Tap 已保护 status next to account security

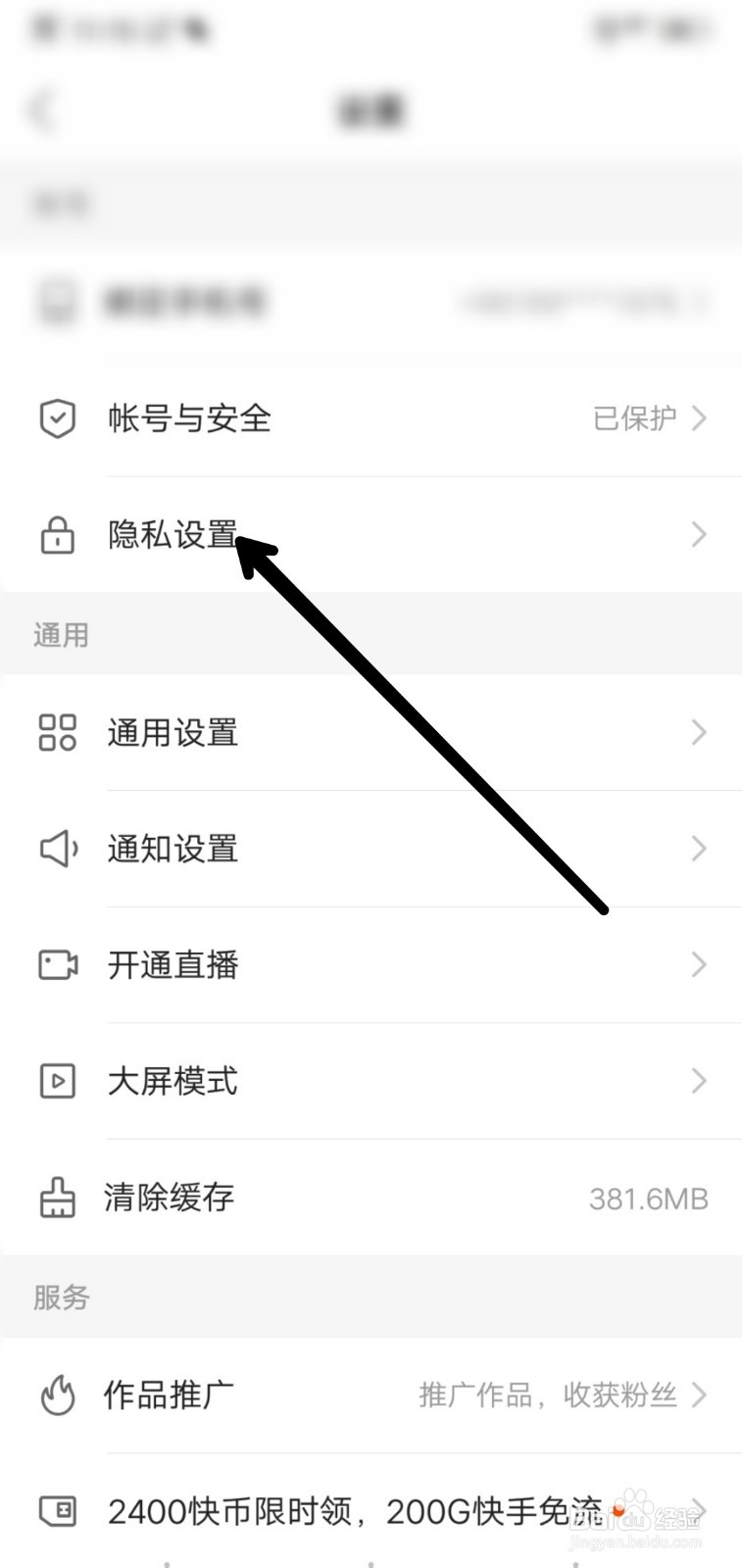pos(635,418)
